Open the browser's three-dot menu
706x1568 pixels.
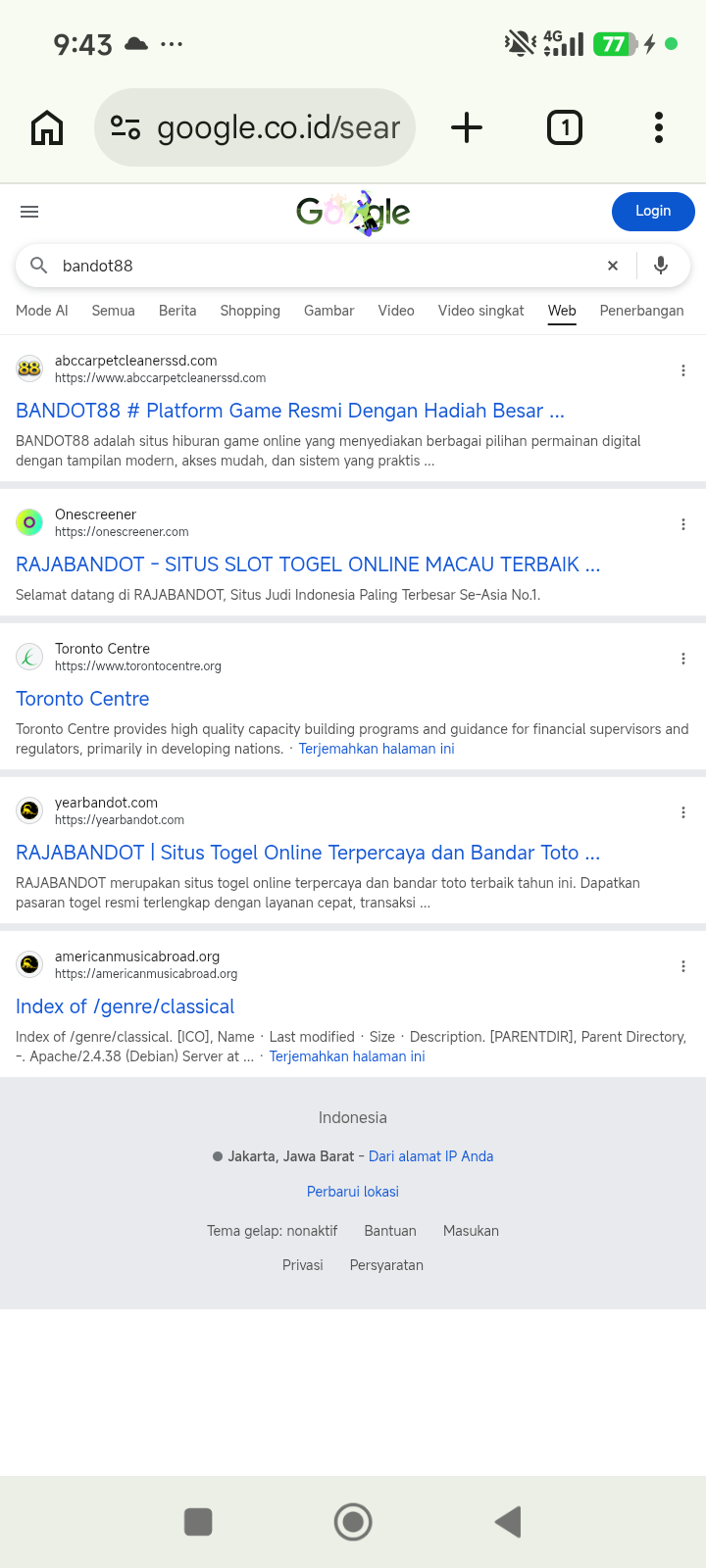pos(659,127)
